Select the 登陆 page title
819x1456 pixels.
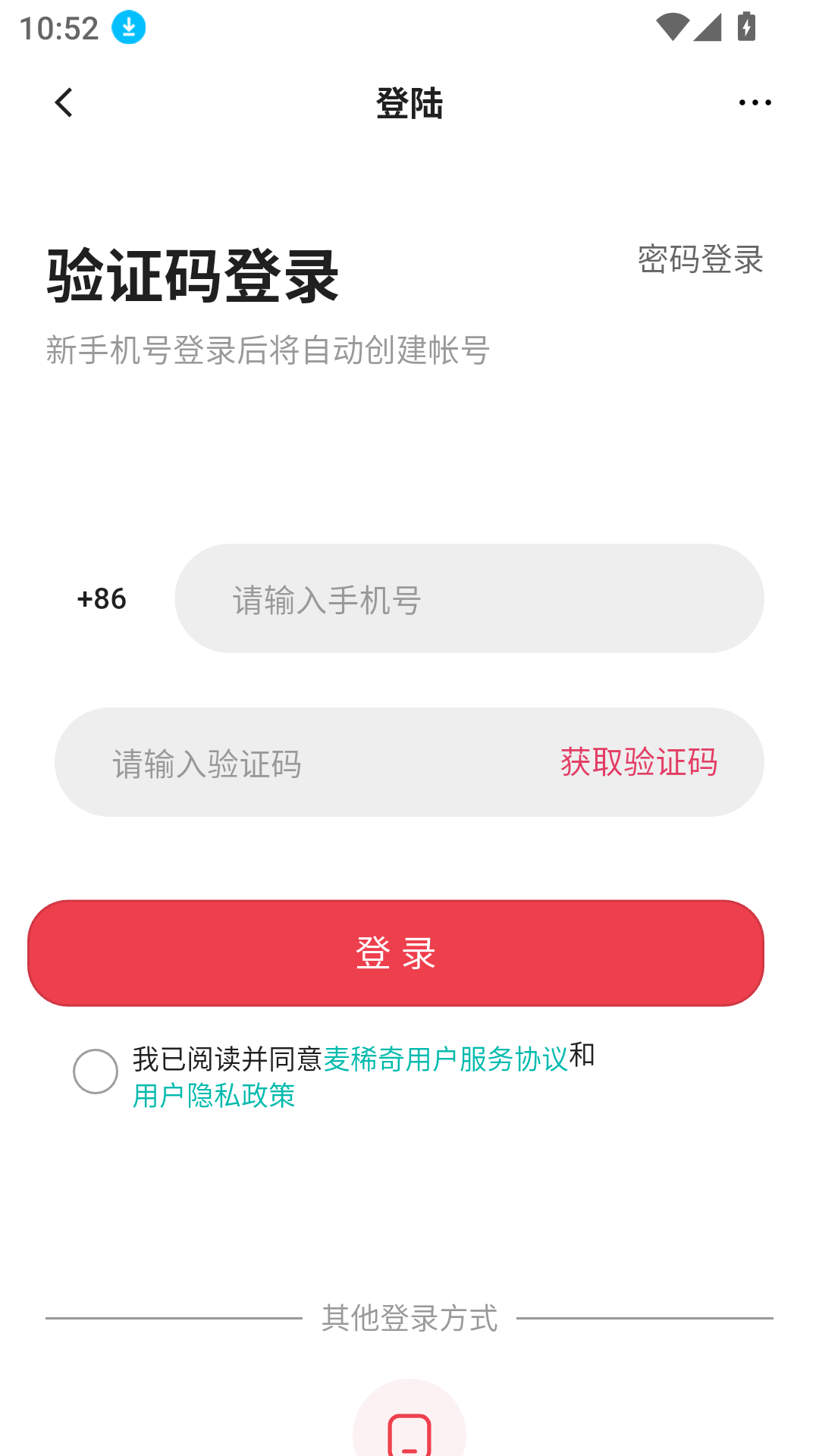point(409,103)
